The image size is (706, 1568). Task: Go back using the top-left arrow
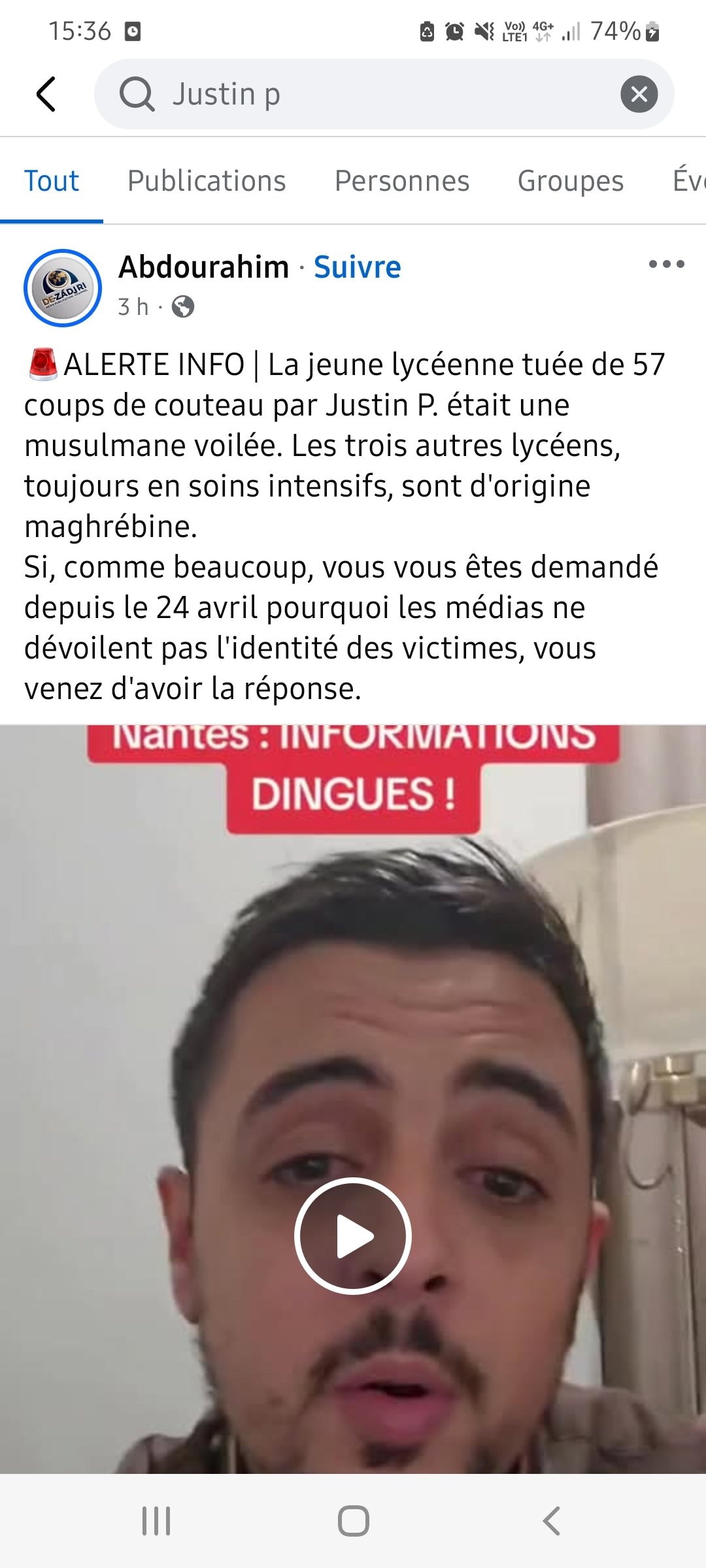[x=46, y=94]
